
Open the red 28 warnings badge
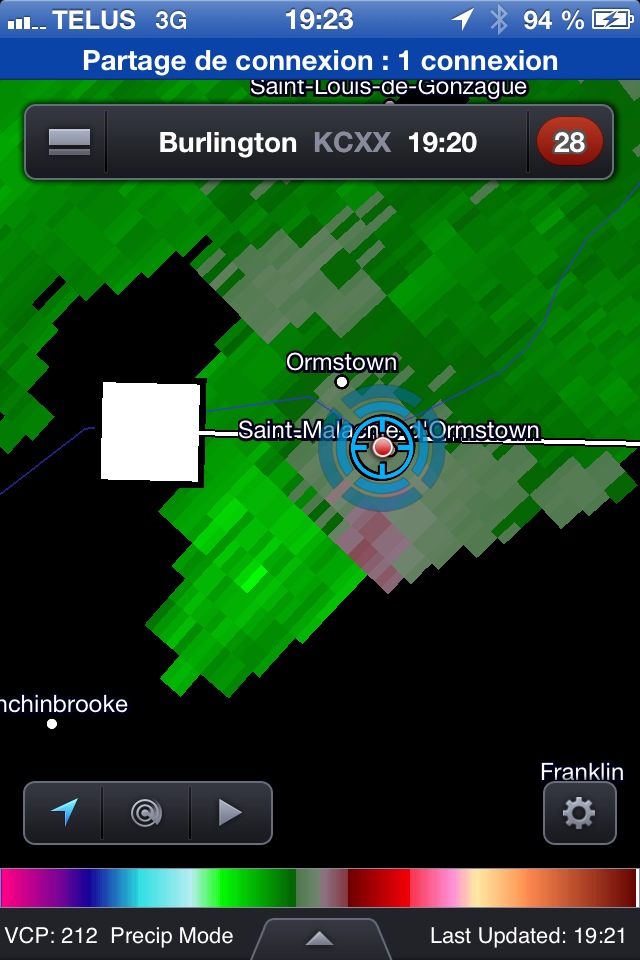tap(569, 142)
